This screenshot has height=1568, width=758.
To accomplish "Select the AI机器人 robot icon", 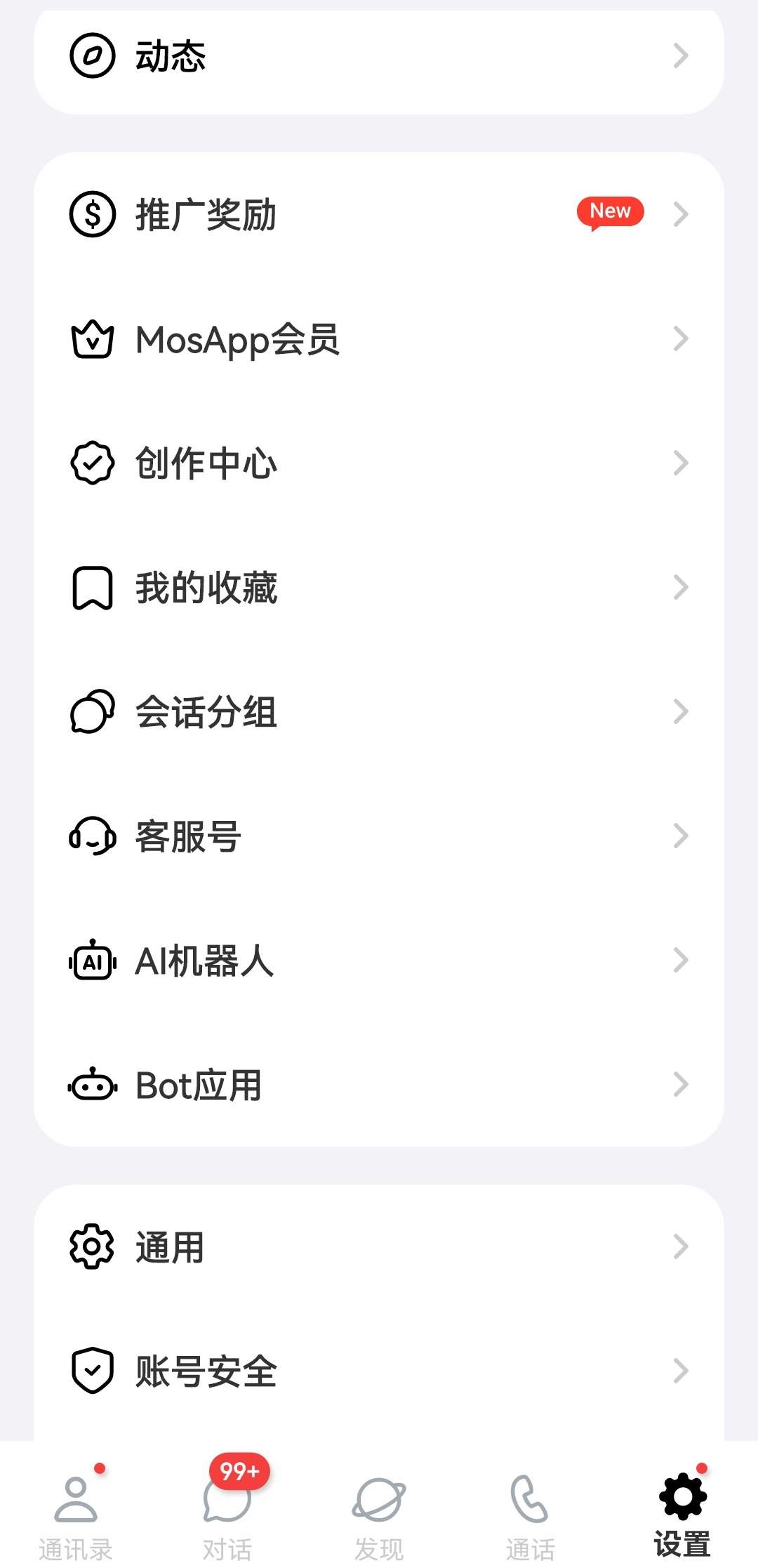I will [x=92, y=960].
